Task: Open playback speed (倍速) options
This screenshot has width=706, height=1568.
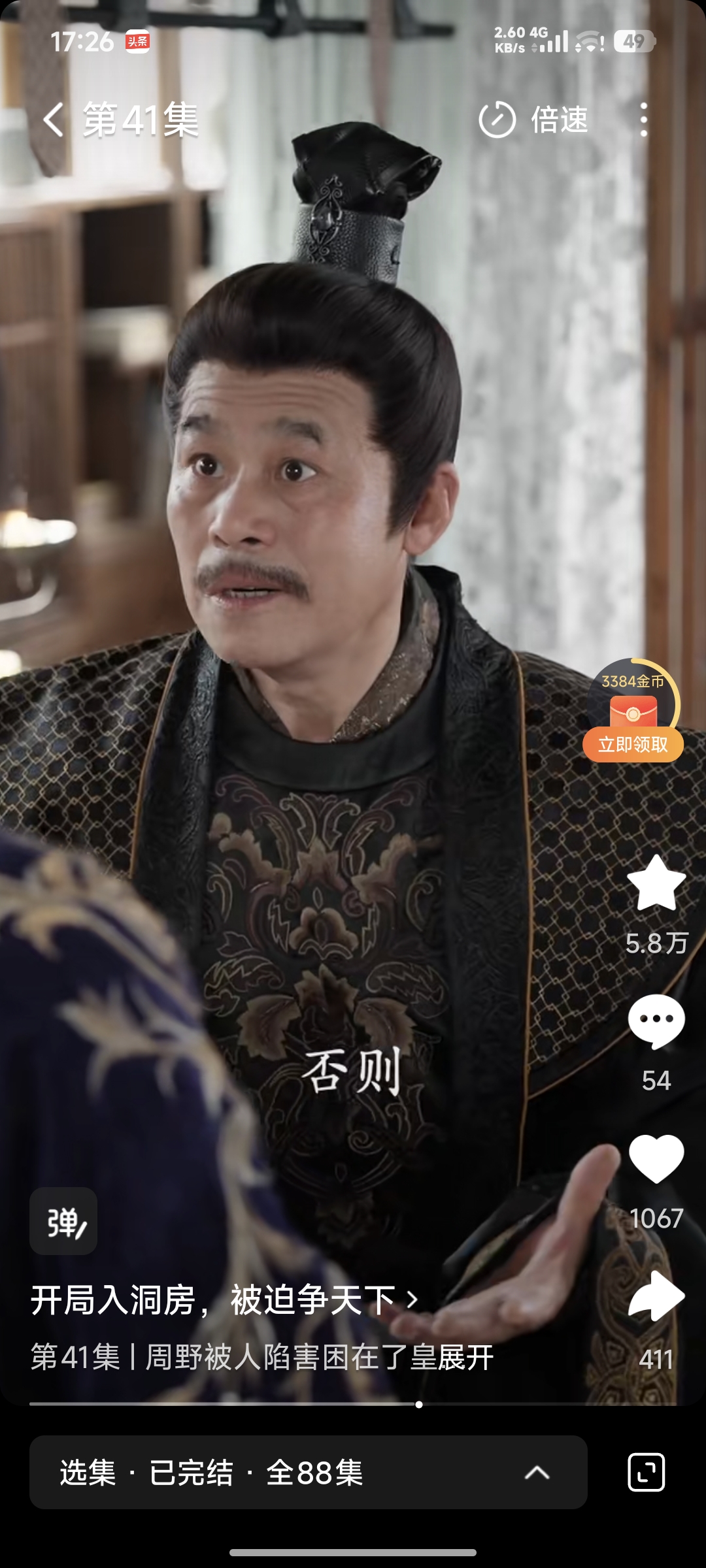Action: tap(534, 120)
